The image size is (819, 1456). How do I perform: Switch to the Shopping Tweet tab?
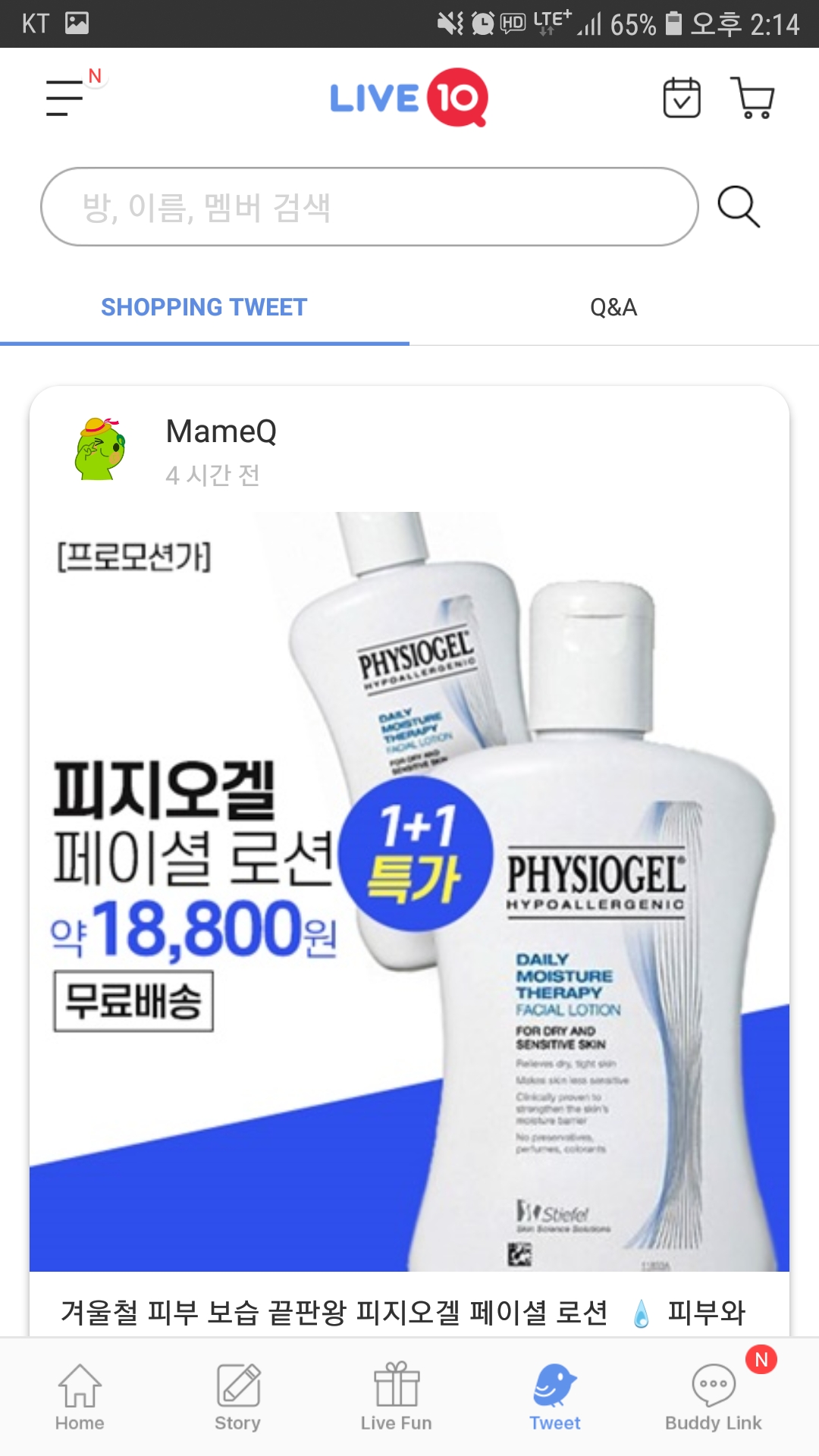pos(204,307)
